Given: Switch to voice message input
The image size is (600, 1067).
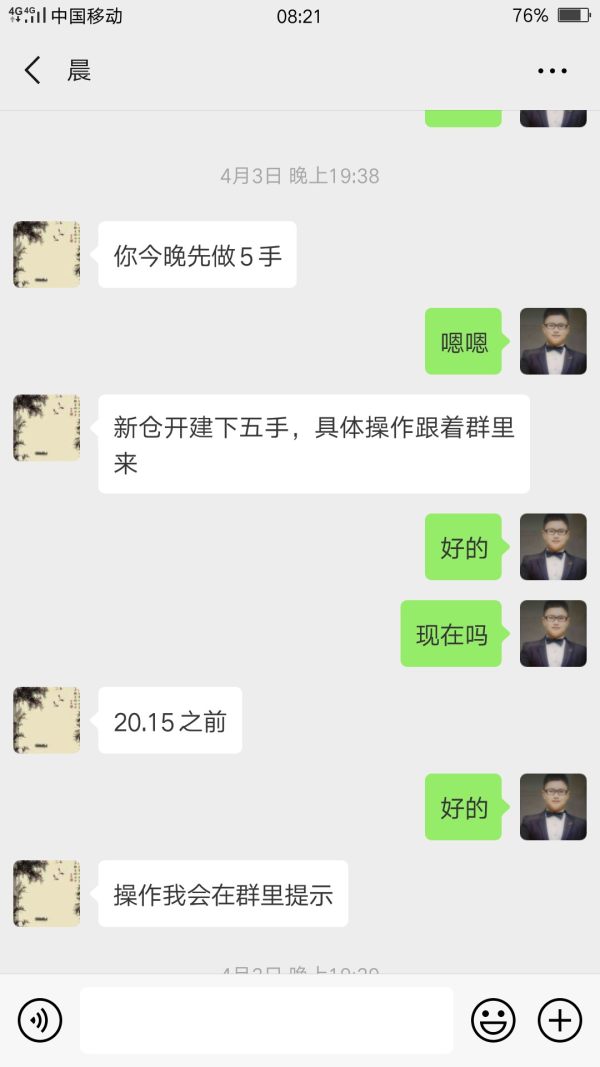Looking at the screenshot, I should pyautogui.click(x=40, y=1020).
